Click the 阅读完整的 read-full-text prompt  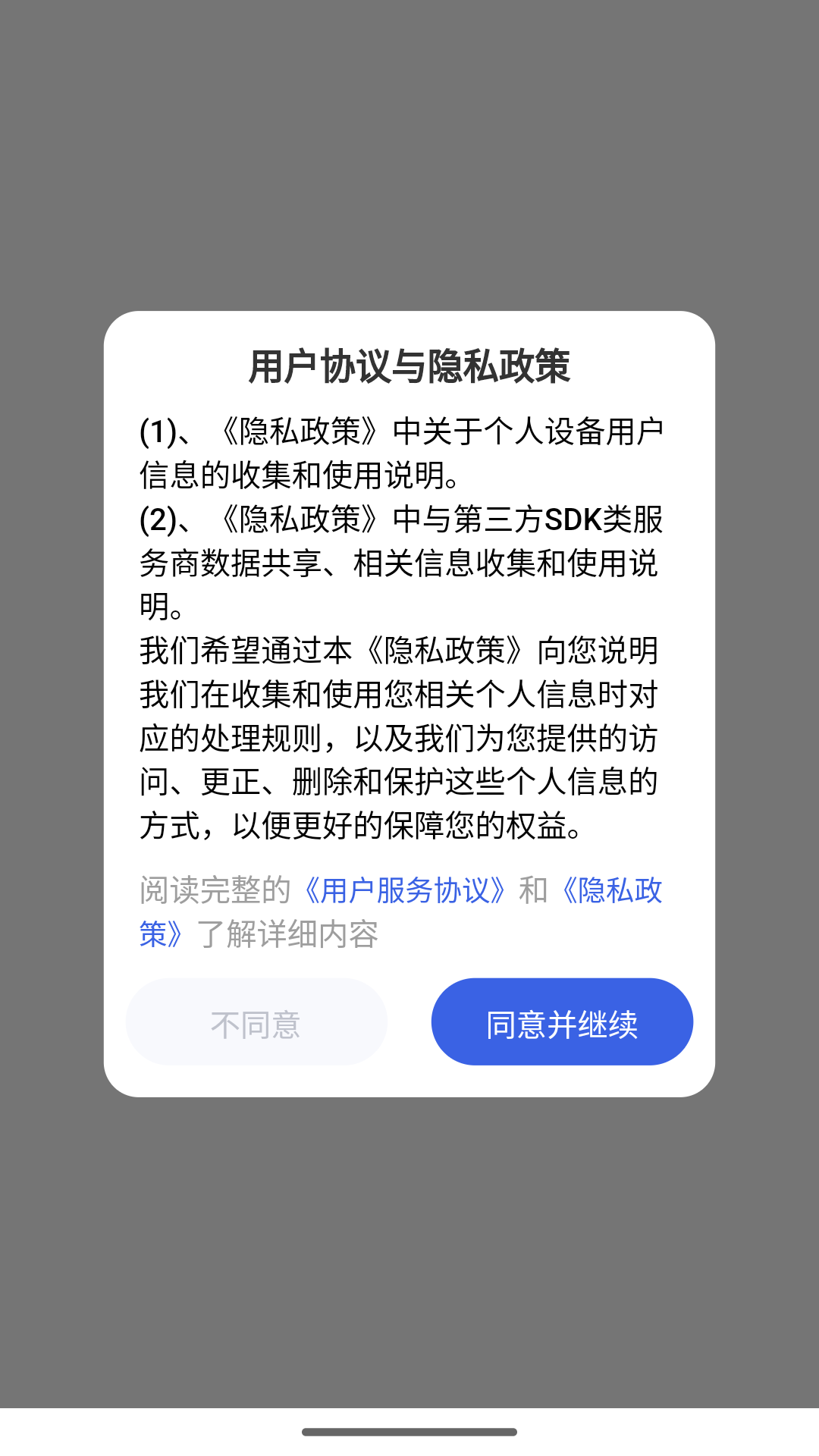coord(215,893)
